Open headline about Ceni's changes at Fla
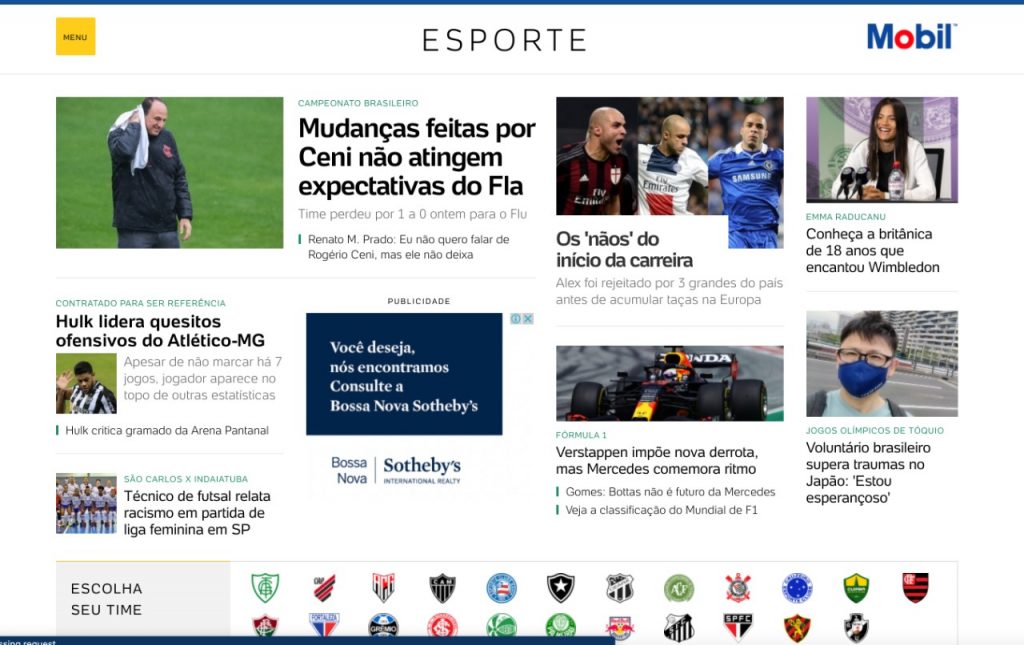This screenshot has width=1024, height=645. click(x=416, y=157)
